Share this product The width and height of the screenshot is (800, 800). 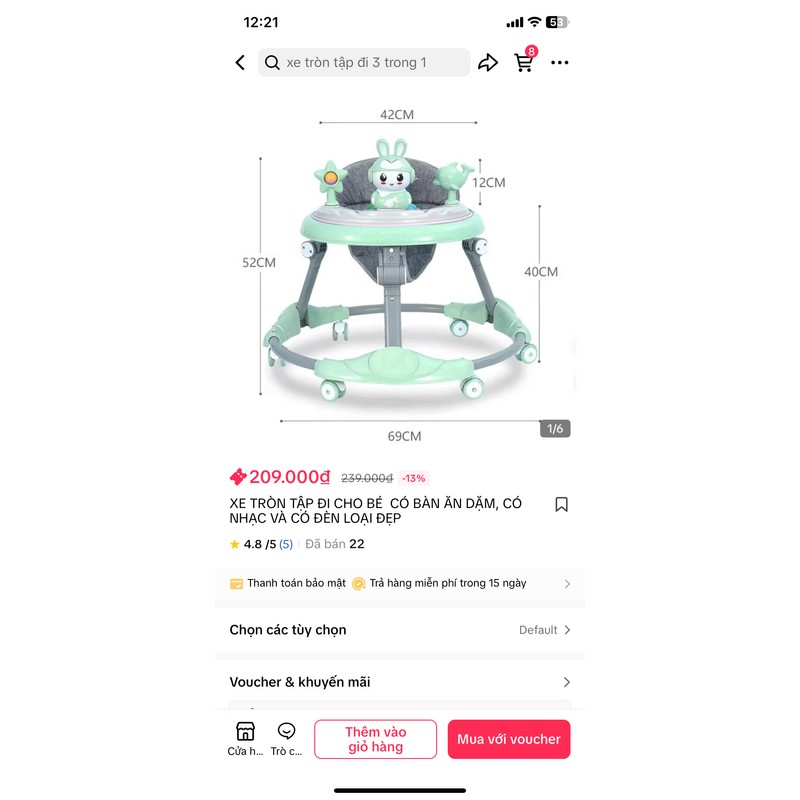pyautogui.click(x=488, y=63)
